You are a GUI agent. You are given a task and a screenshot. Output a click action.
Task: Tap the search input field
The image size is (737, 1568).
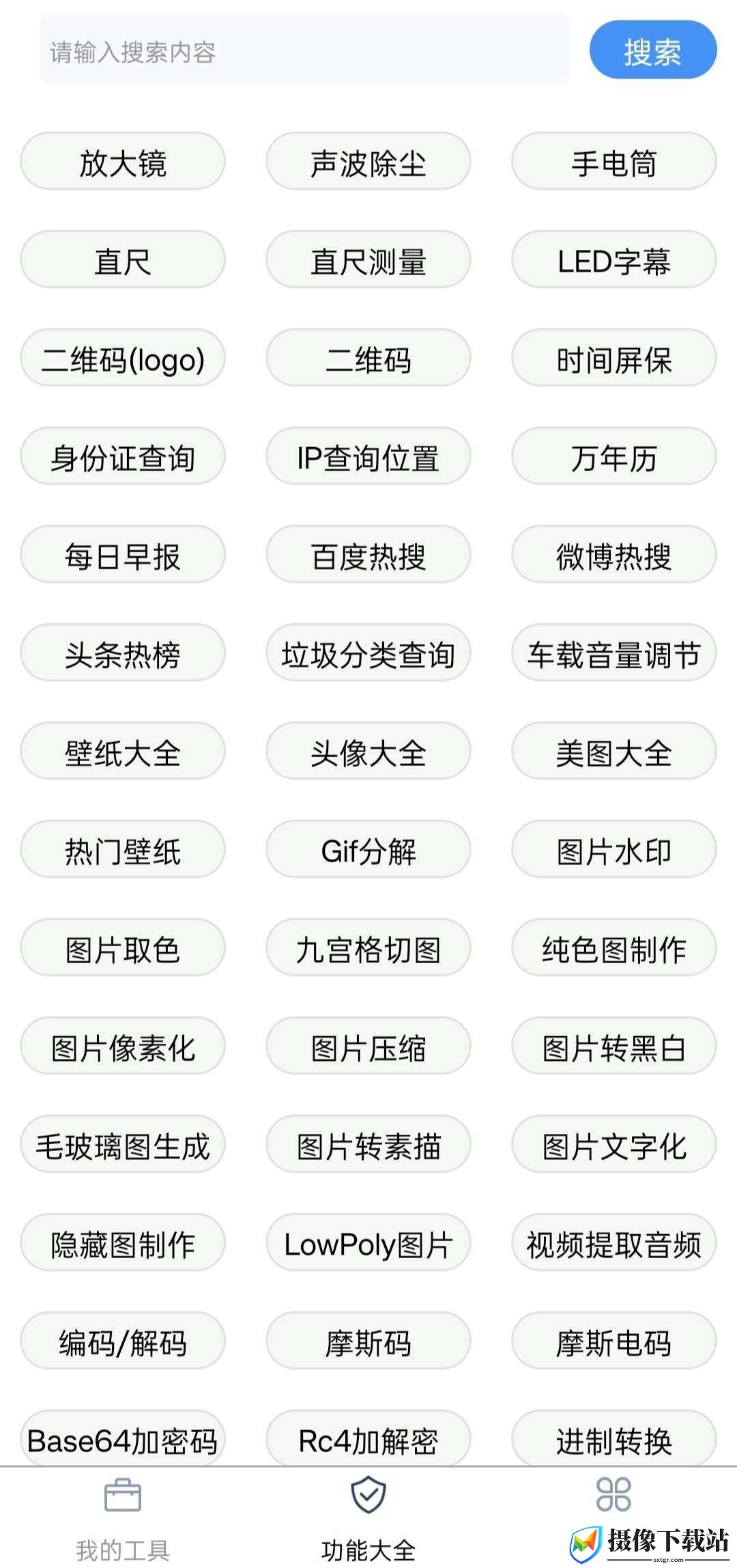coord(304,51)
